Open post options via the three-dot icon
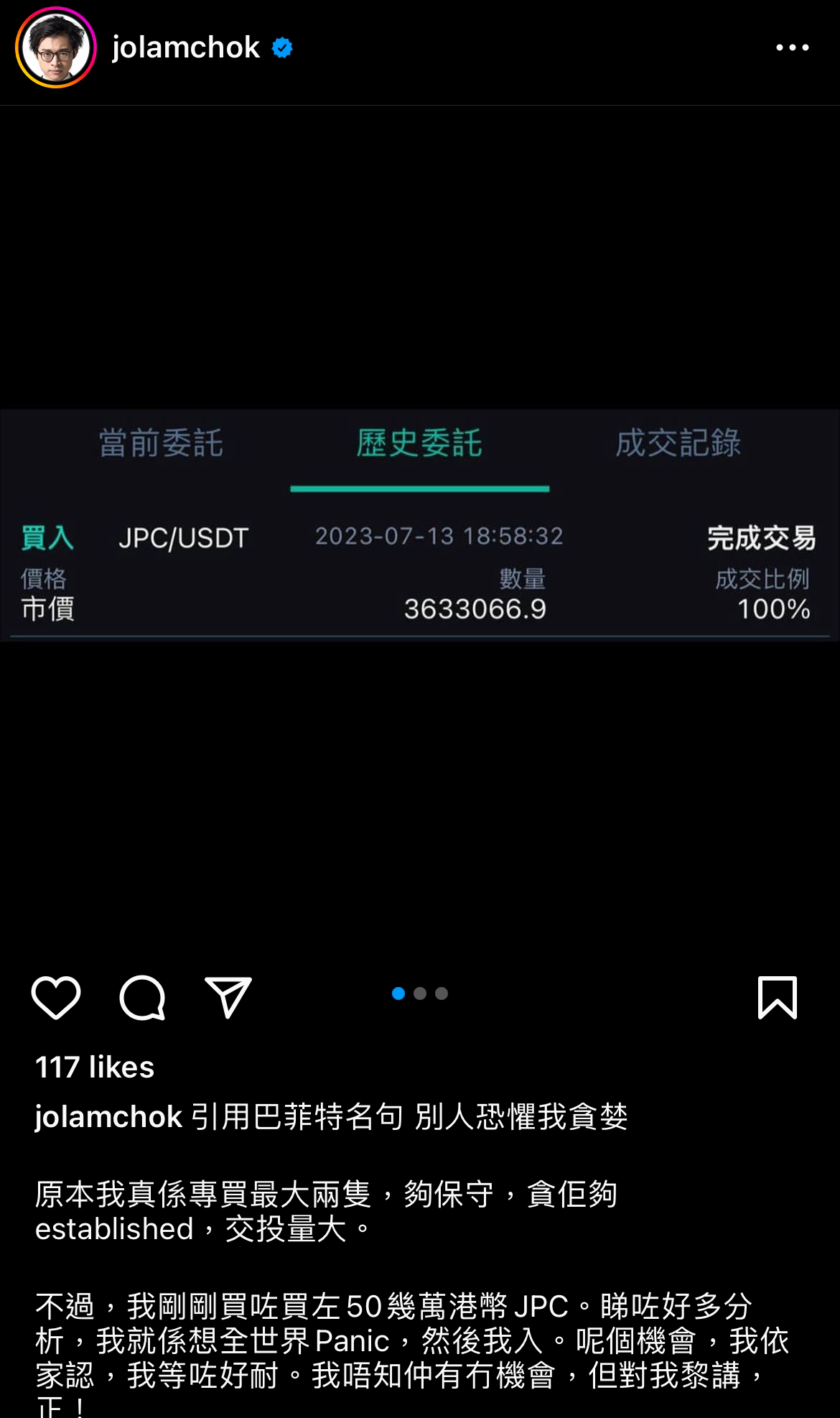The image size is (840, 1418). tap(790, 47)
